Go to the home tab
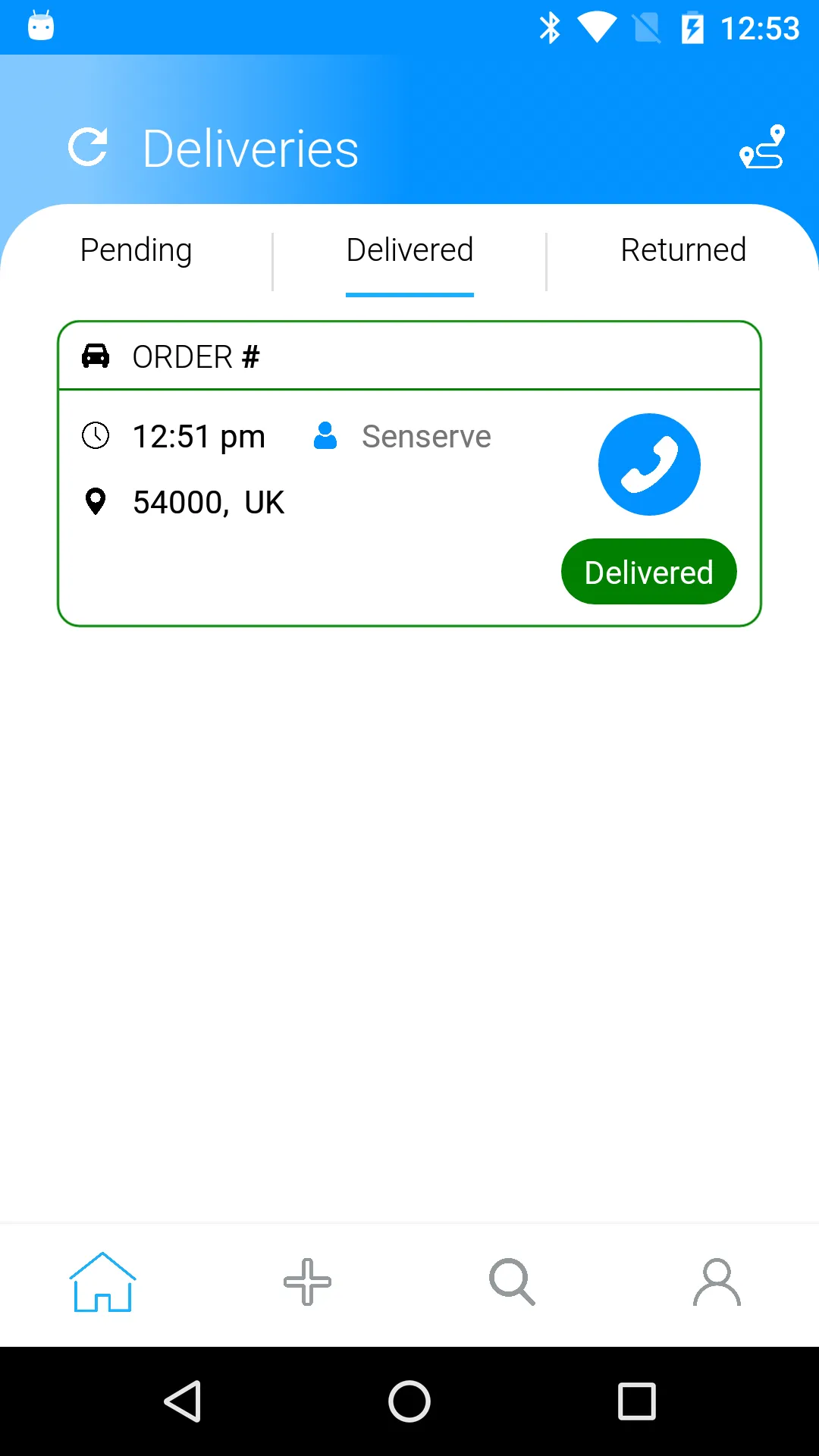 (x=102, y=1282)
